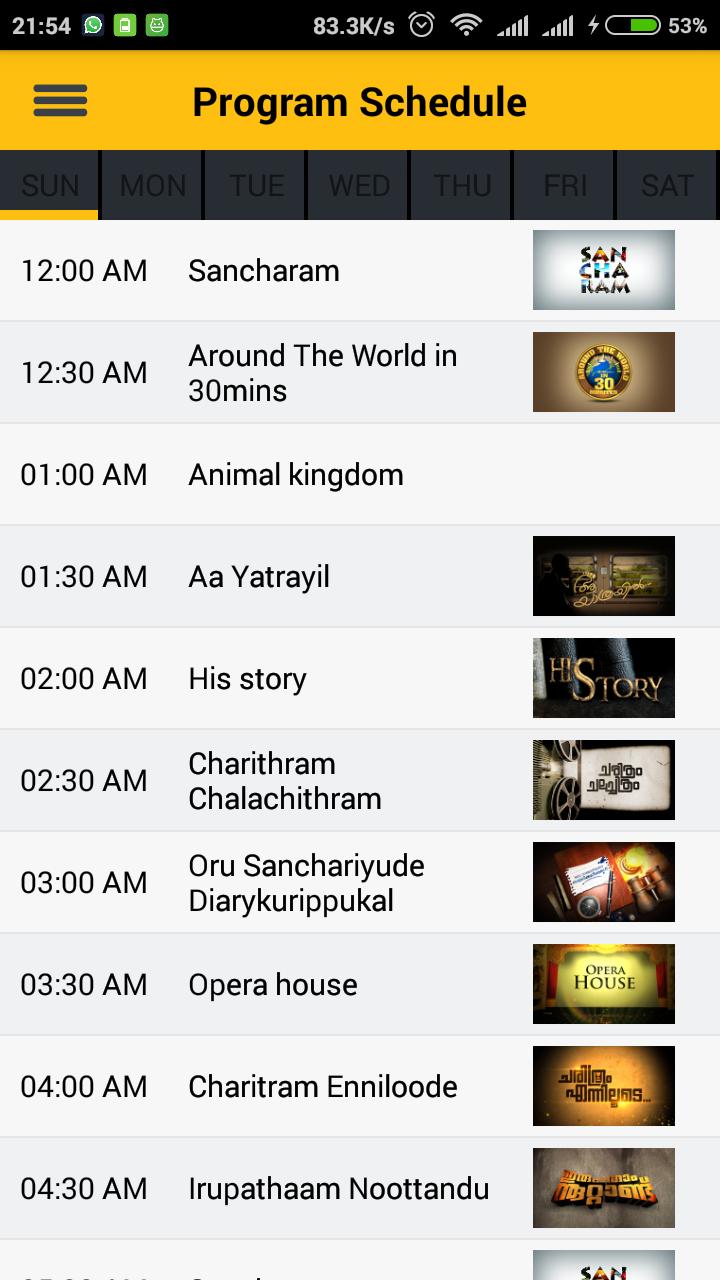720x1280 pixels.
Task: Open the hamburger navigation menu
Action: pos(60,100)
